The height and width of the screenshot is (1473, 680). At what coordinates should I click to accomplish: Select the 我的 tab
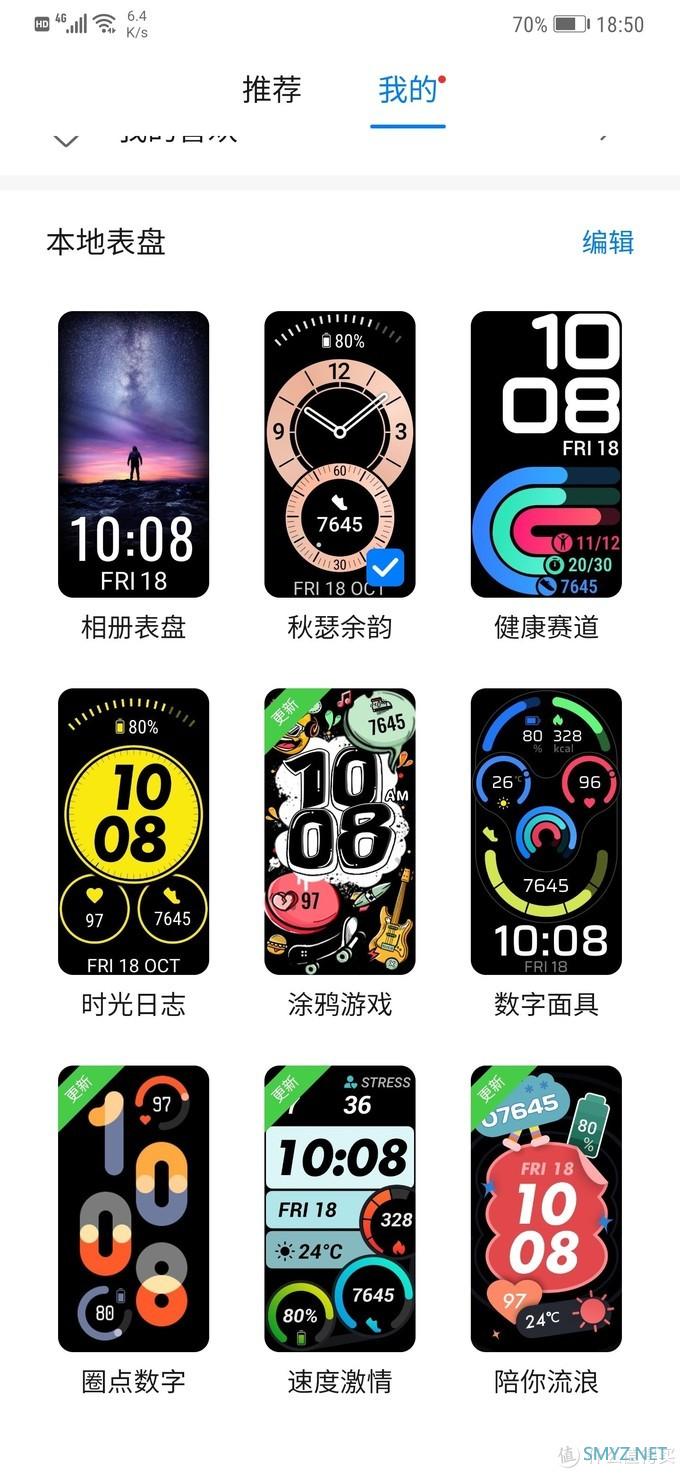pos(407,90)
